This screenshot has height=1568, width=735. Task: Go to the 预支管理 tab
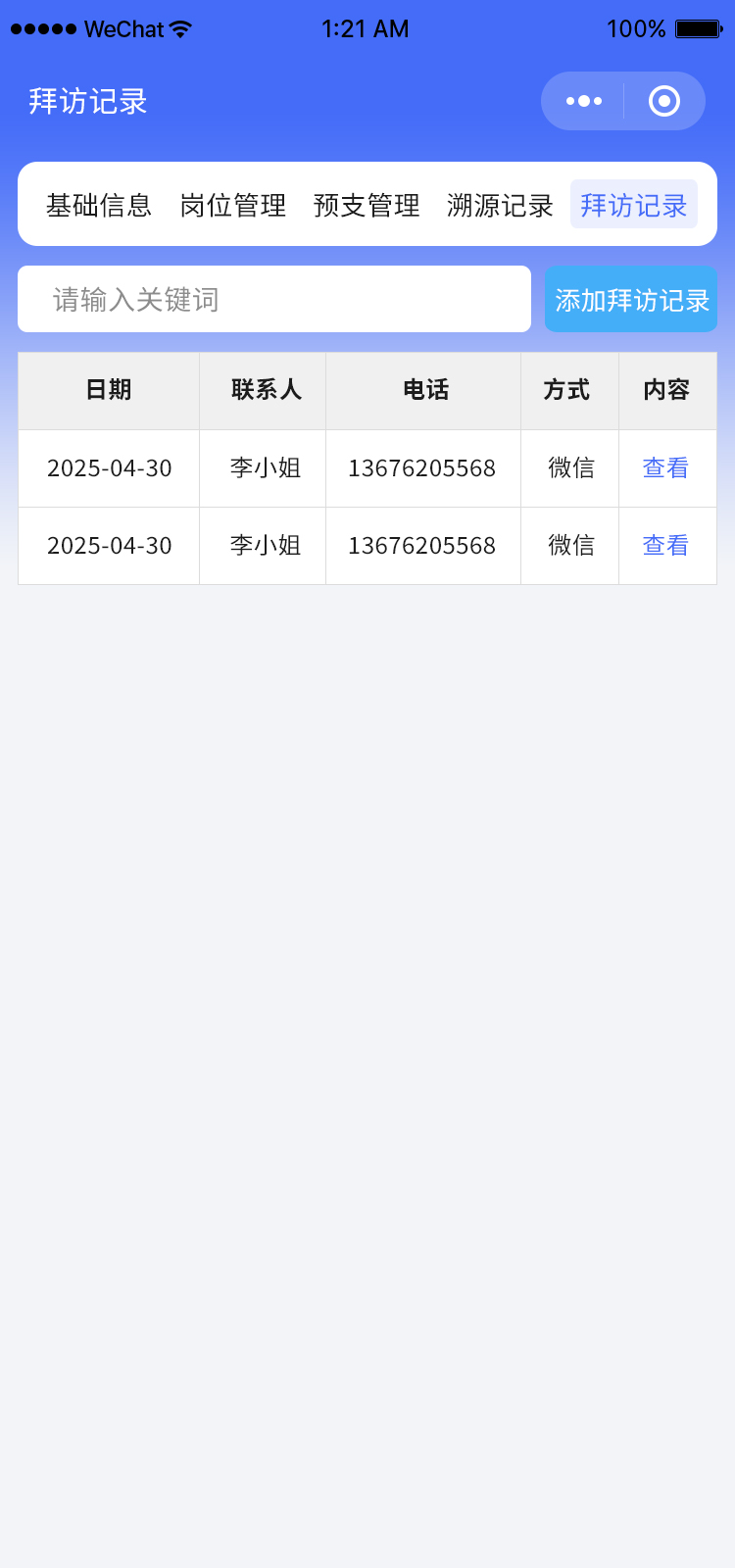click(x=367, y=205)
